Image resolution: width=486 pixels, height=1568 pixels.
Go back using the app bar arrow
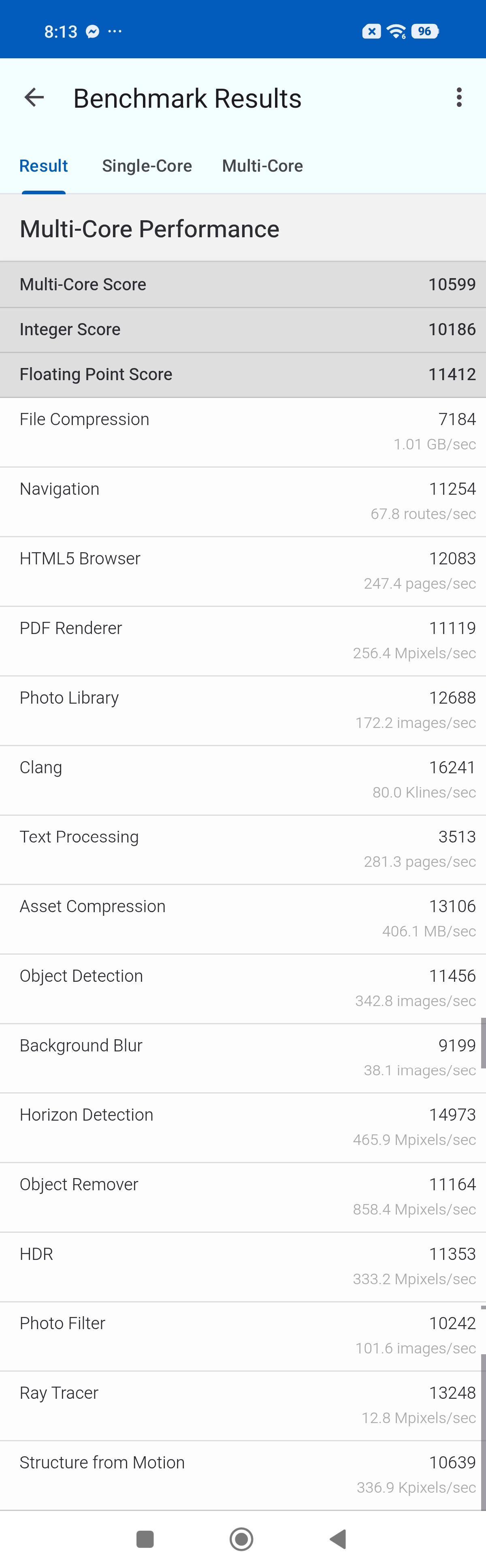click(x=34, y=98)
